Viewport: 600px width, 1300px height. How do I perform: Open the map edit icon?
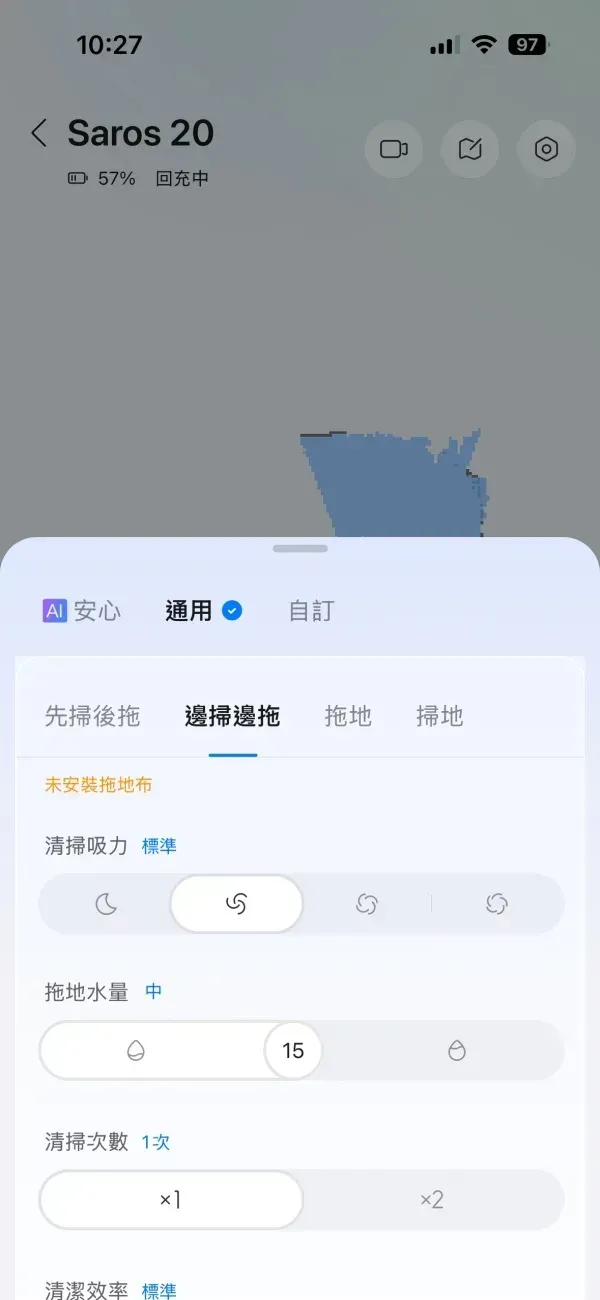click(x=470, y=150)
